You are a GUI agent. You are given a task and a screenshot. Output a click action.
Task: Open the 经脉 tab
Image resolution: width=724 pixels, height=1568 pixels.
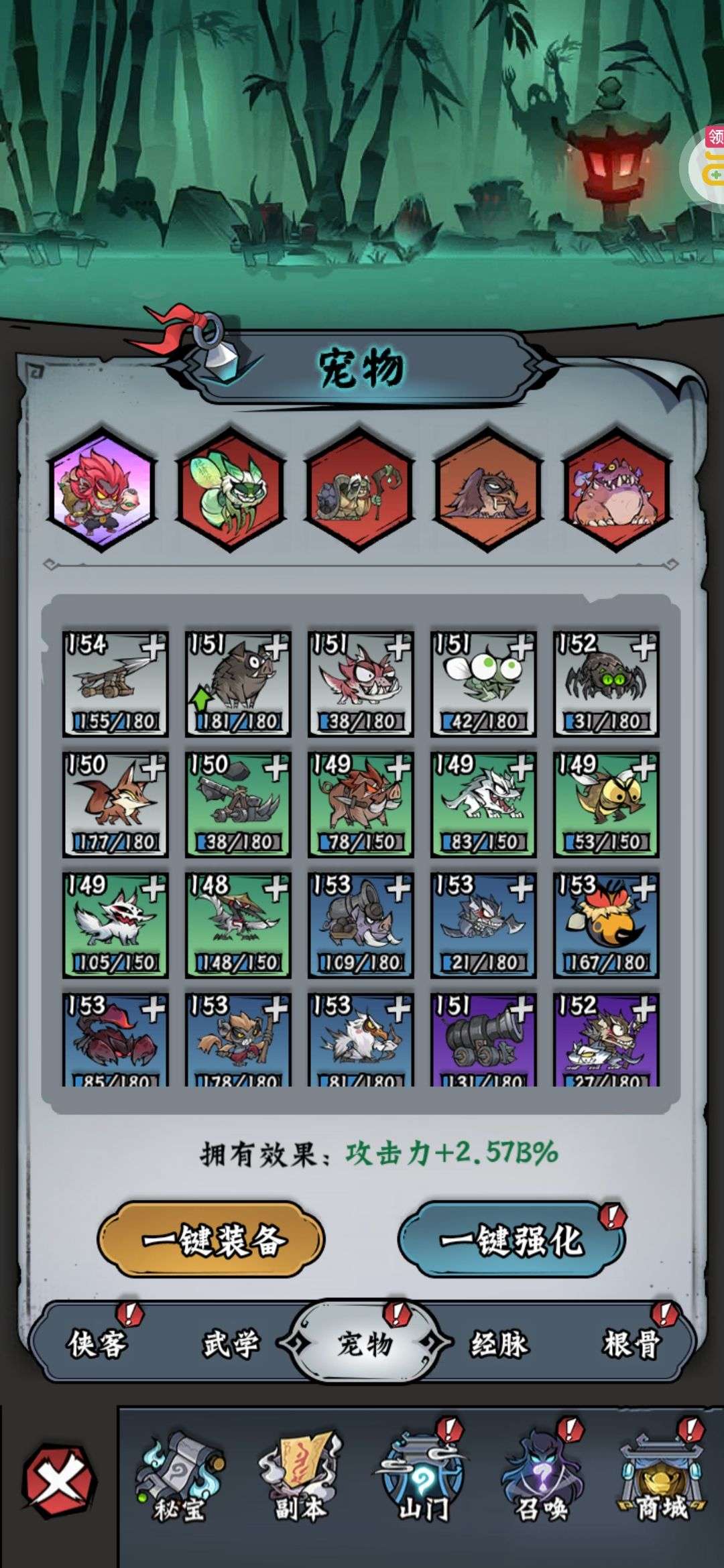[499, 1344]
